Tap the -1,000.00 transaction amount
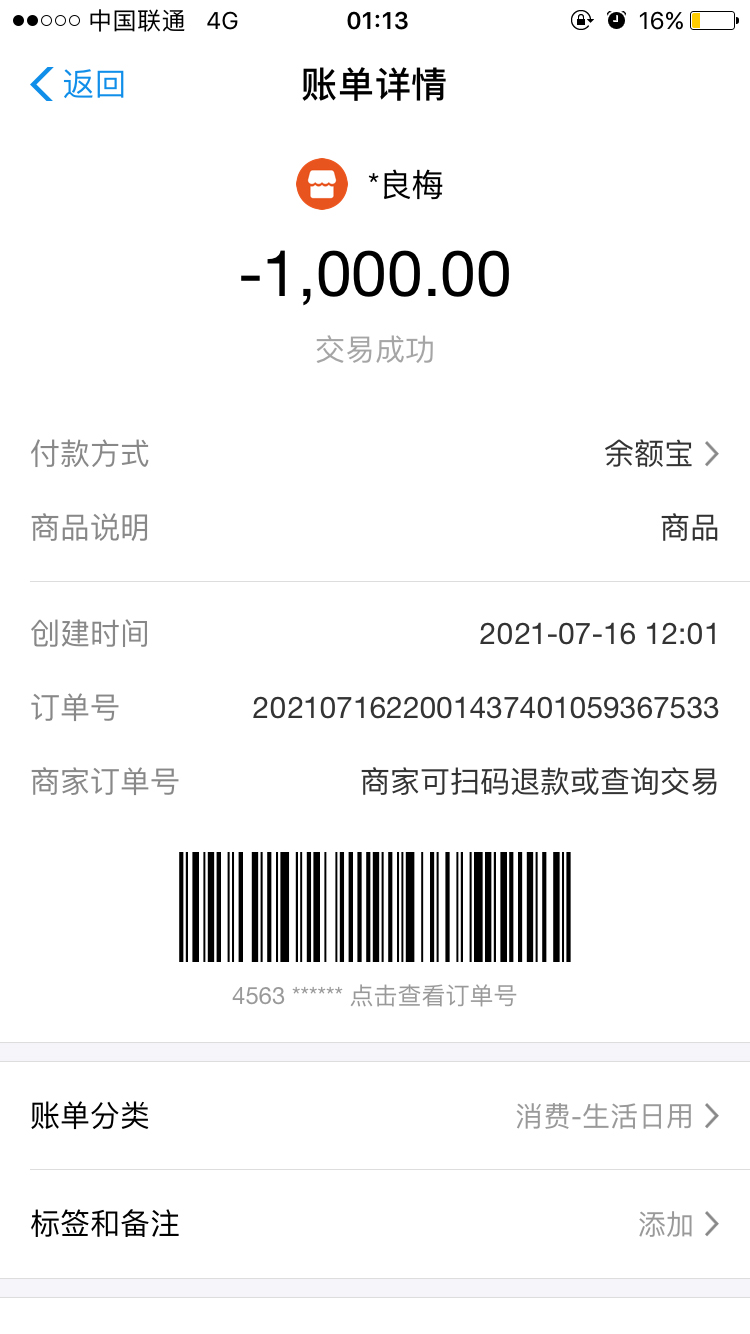The height and width of the screenshot is (1334, 750). 375,273
